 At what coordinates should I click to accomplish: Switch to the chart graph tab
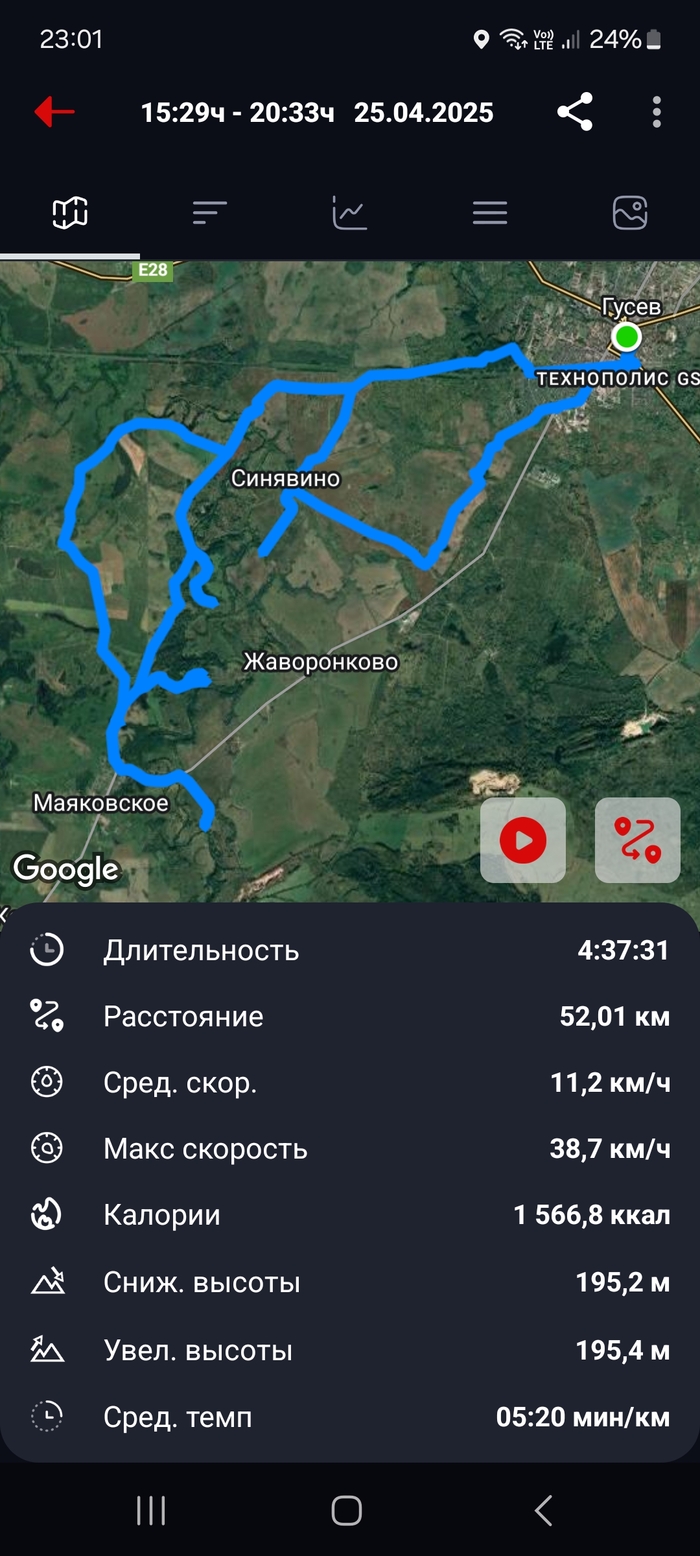tap(350, 212)
